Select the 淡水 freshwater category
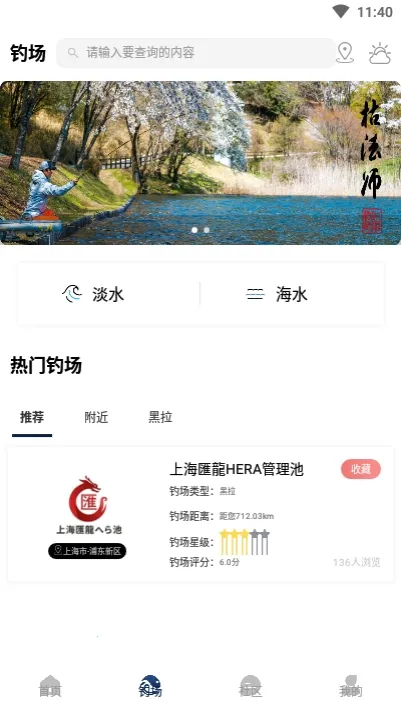 tap(109, 294)
